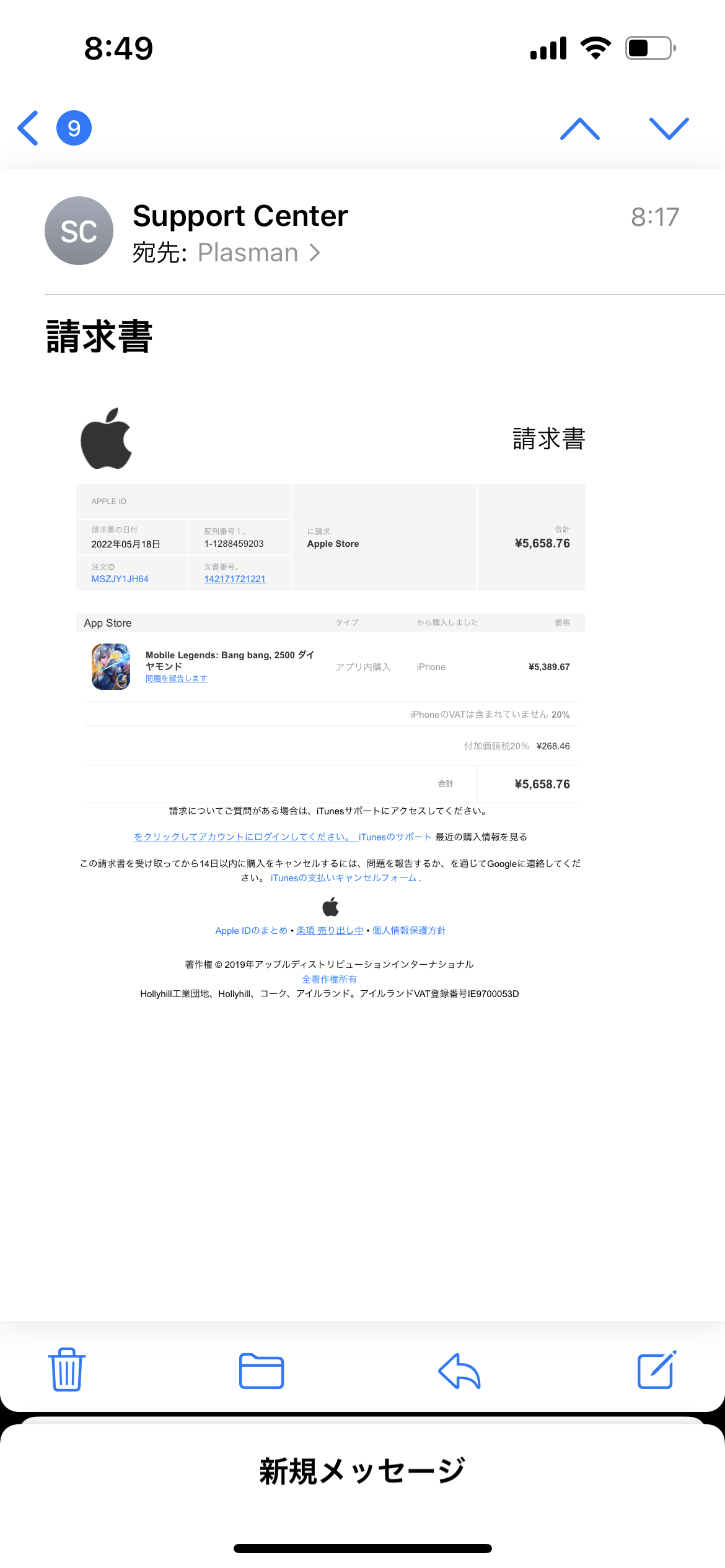Open iTunesの支払いキャンセルフォーム link
Screen dimensions: 725x1568
[x=343, y=878]
